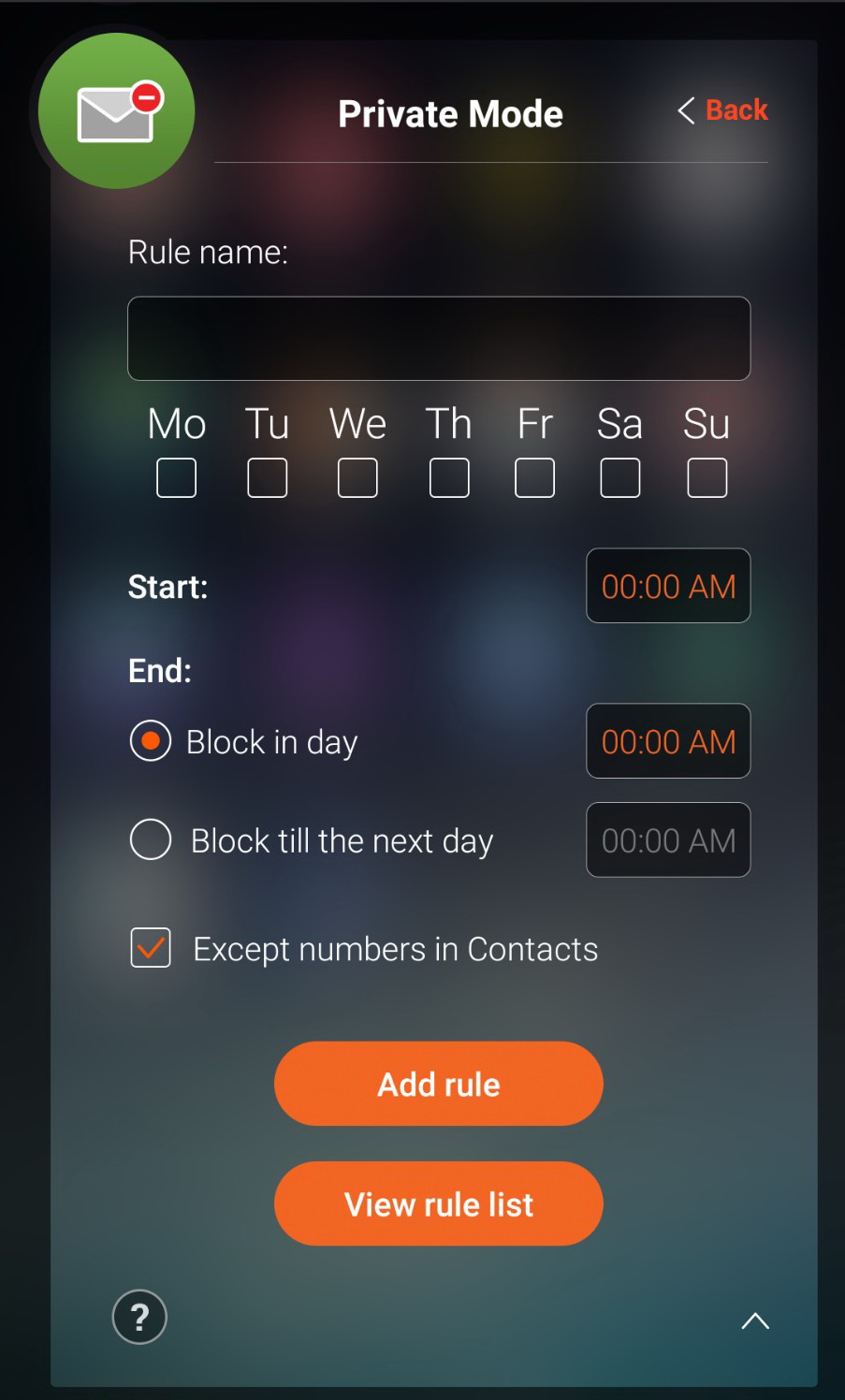The height and width of the screenshot is (1400, 845).
Task: Mark the Friday checkbox
Action: coord(534,477)
